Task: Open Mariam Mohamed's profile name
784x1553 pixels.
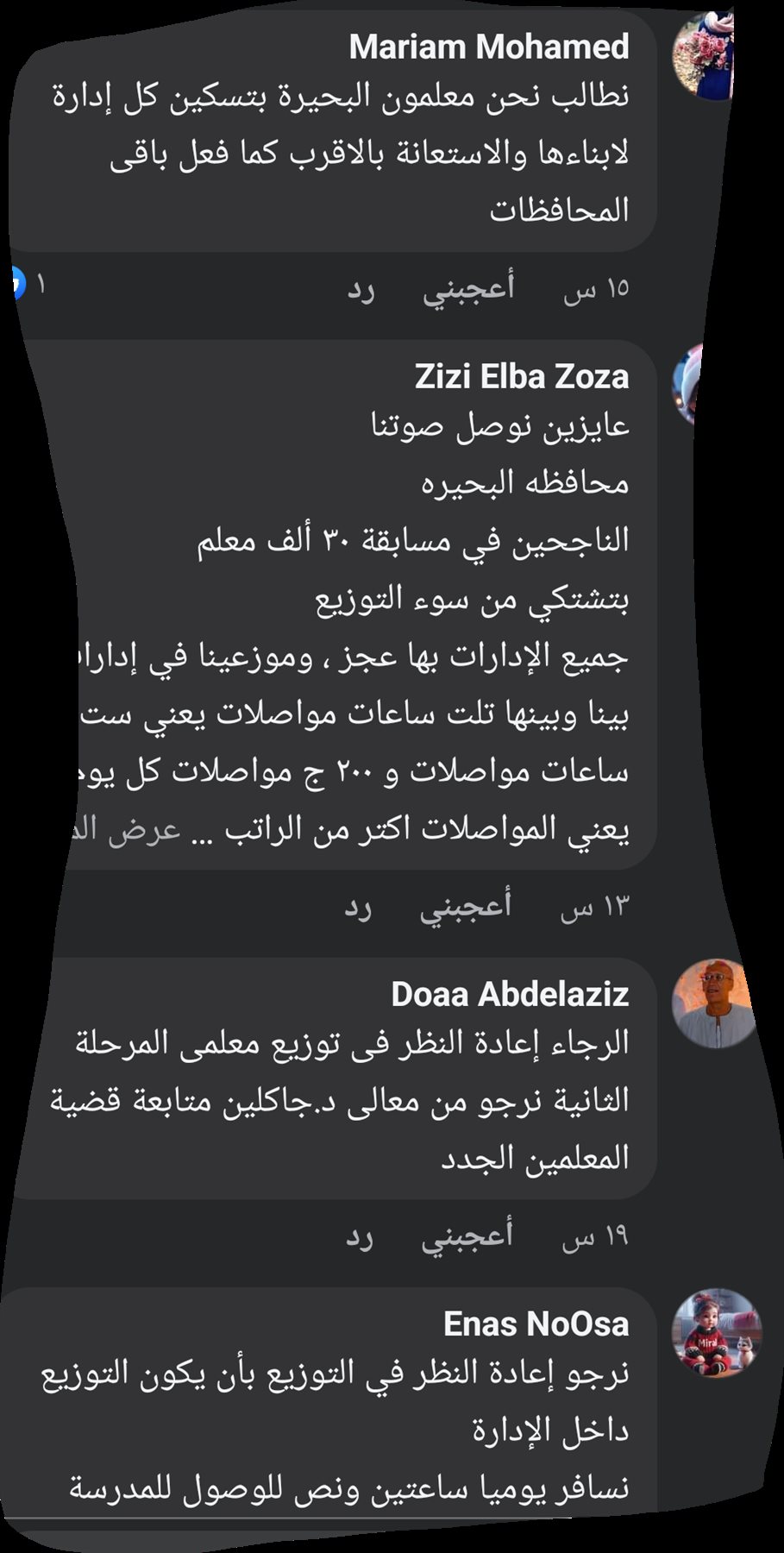Action: pyautogui.click(x=488, y=47)
